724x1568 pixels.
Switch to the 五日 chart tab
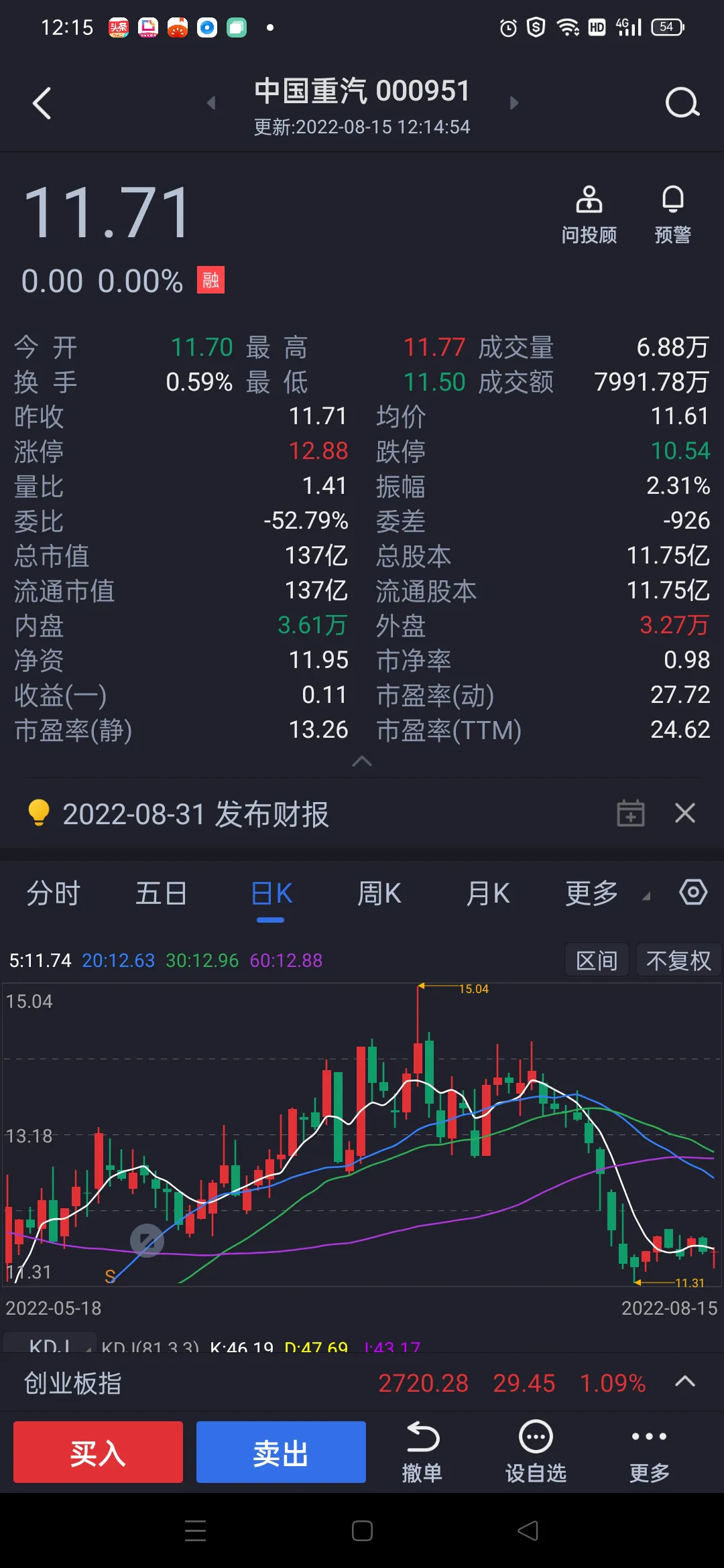click(x=161, y=893)
